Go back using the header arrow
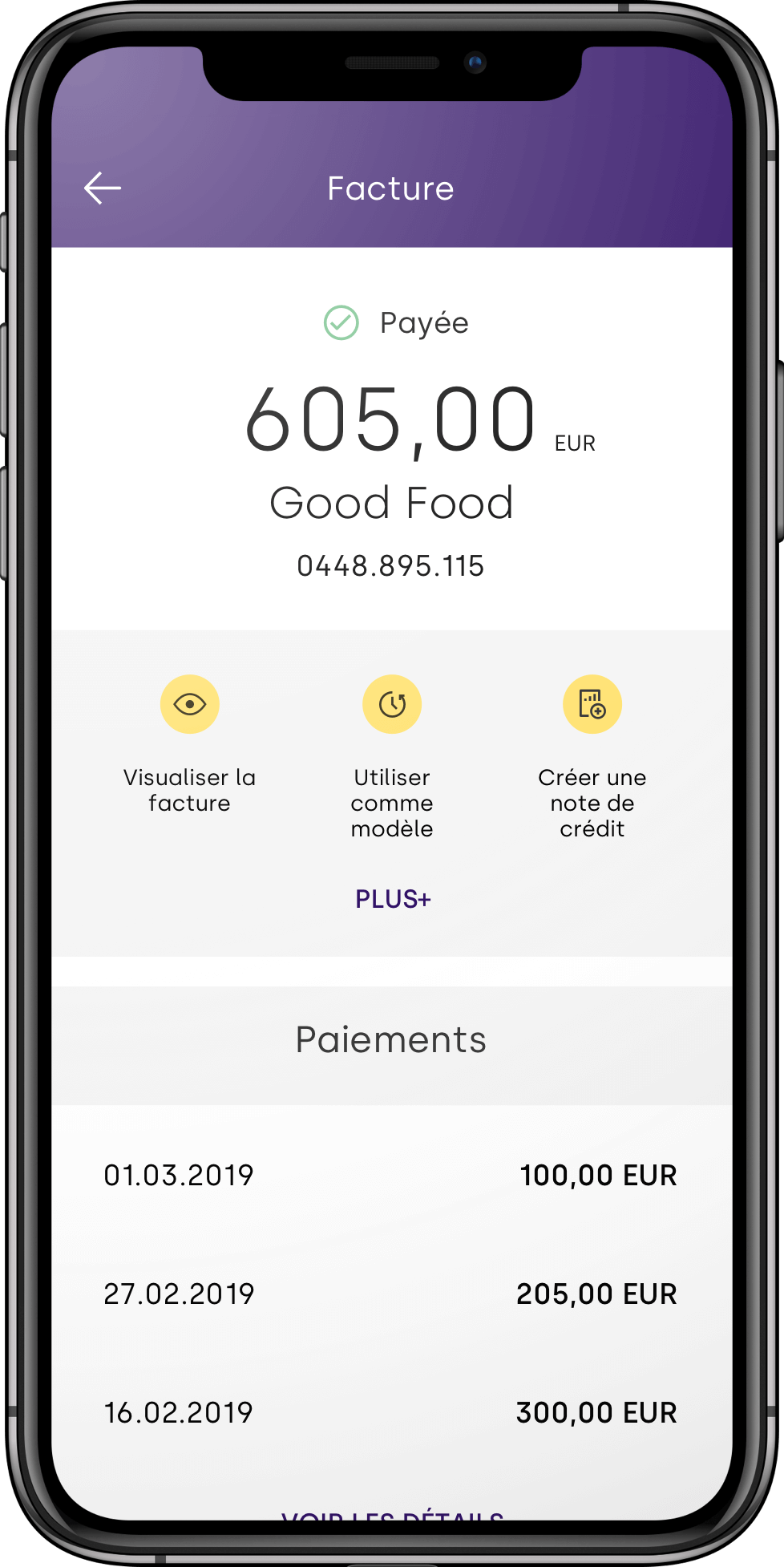784x1567 pixels. (103, 188)
